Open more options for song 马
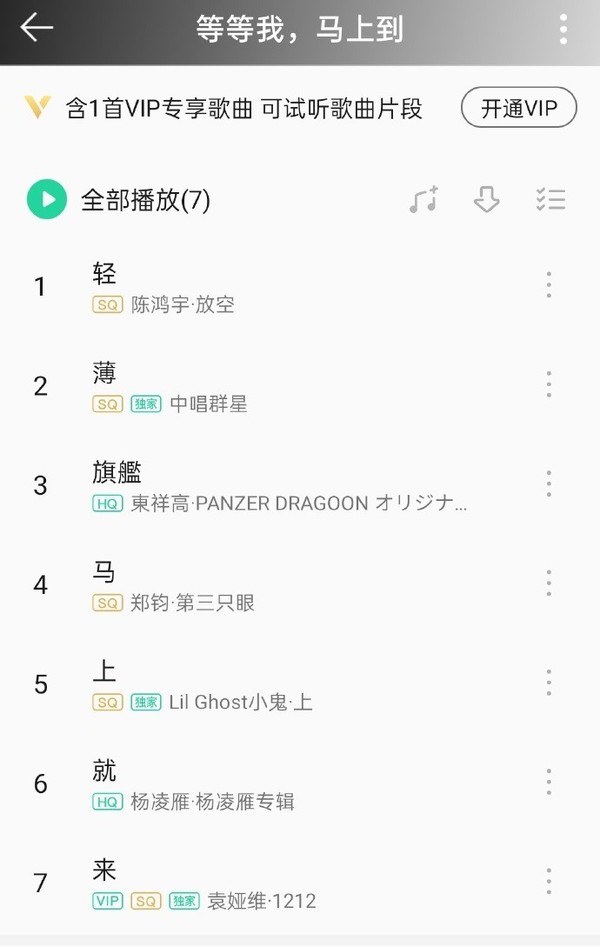600x947 pixels. tap(549, 583)
